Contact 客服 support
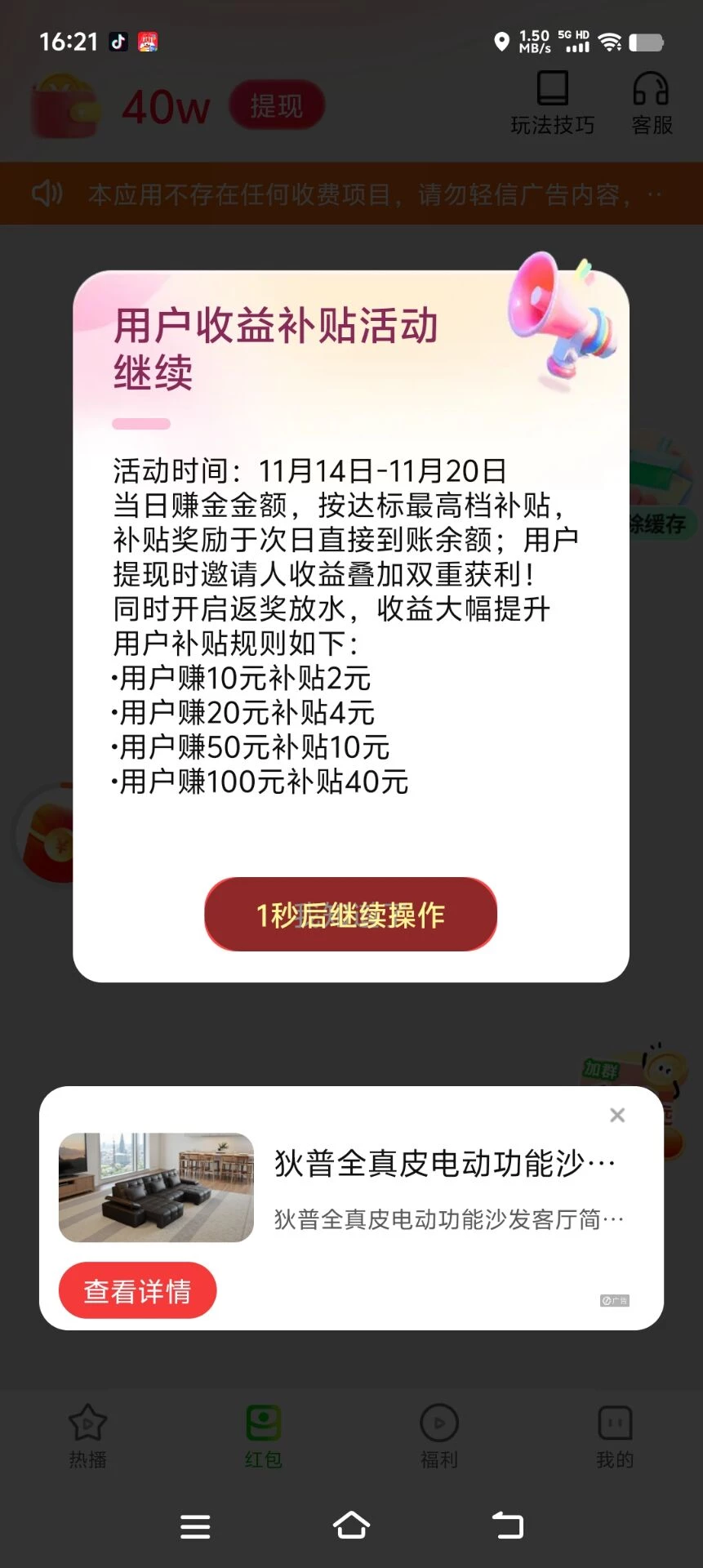The image size is (703, 1568). pos(652,103)
